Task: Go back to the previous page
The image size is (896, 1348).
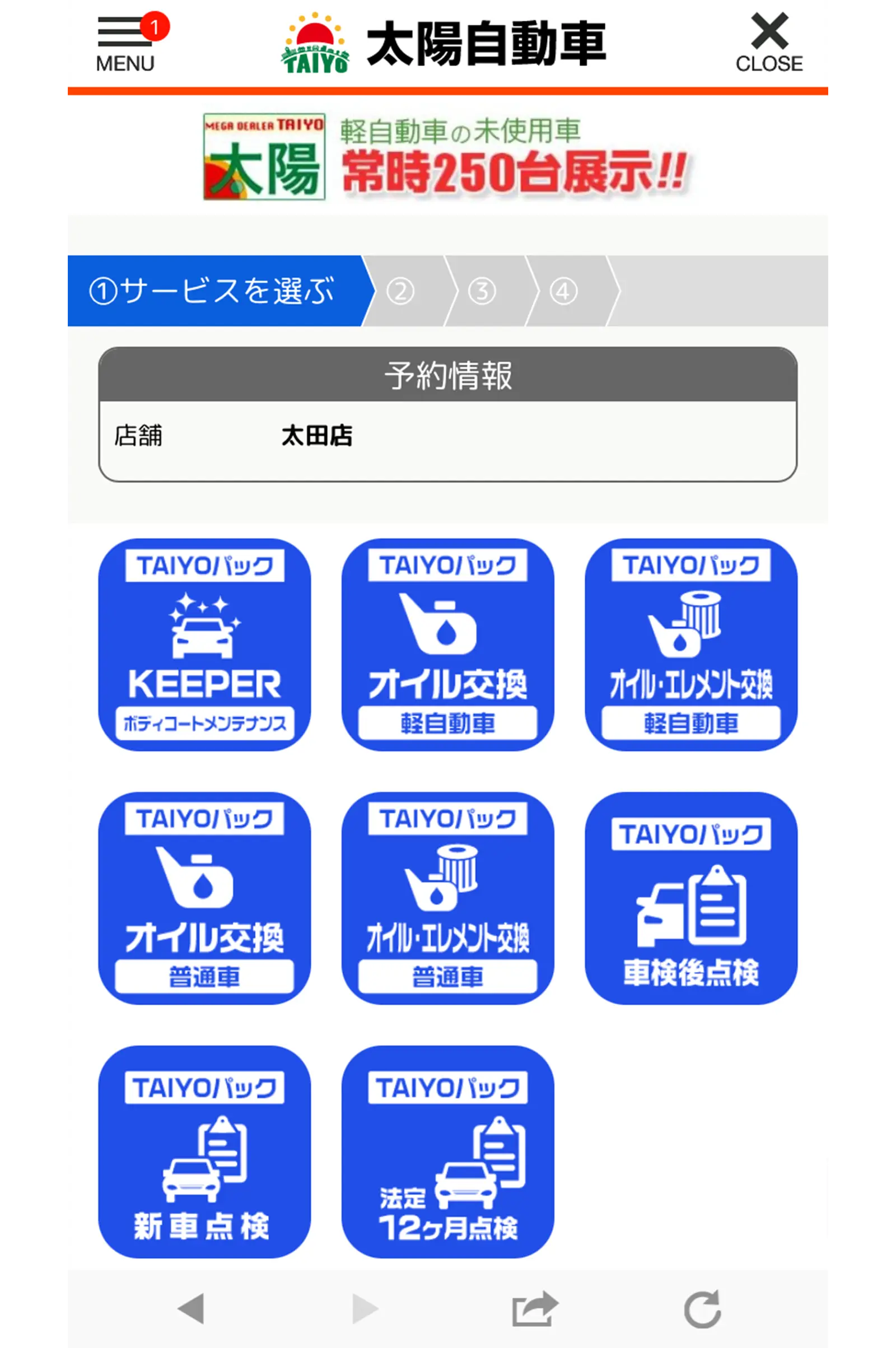Action: pyautogui.click(x=192, y=1308)
